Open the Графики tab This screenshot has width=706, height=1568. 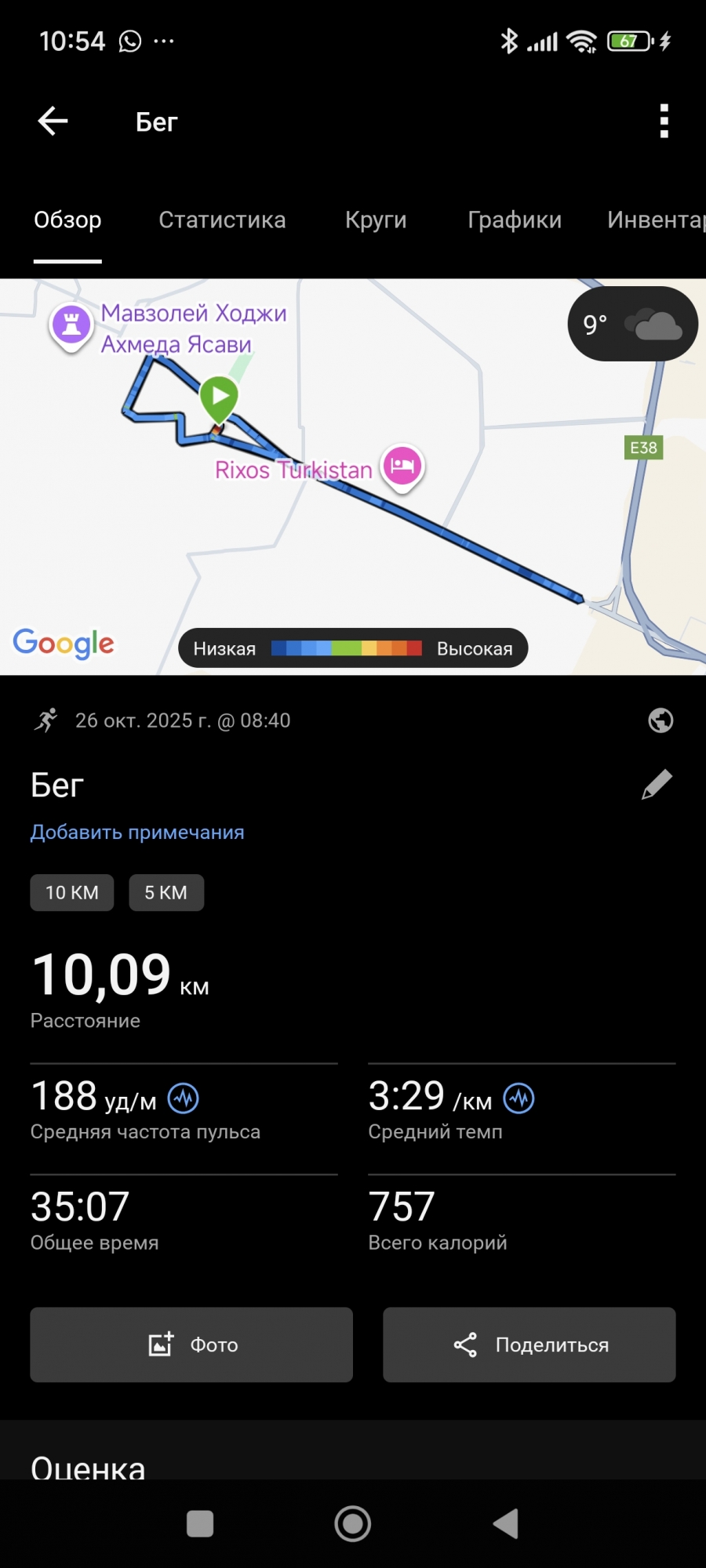pyautogui.click(x=515, y=220)
